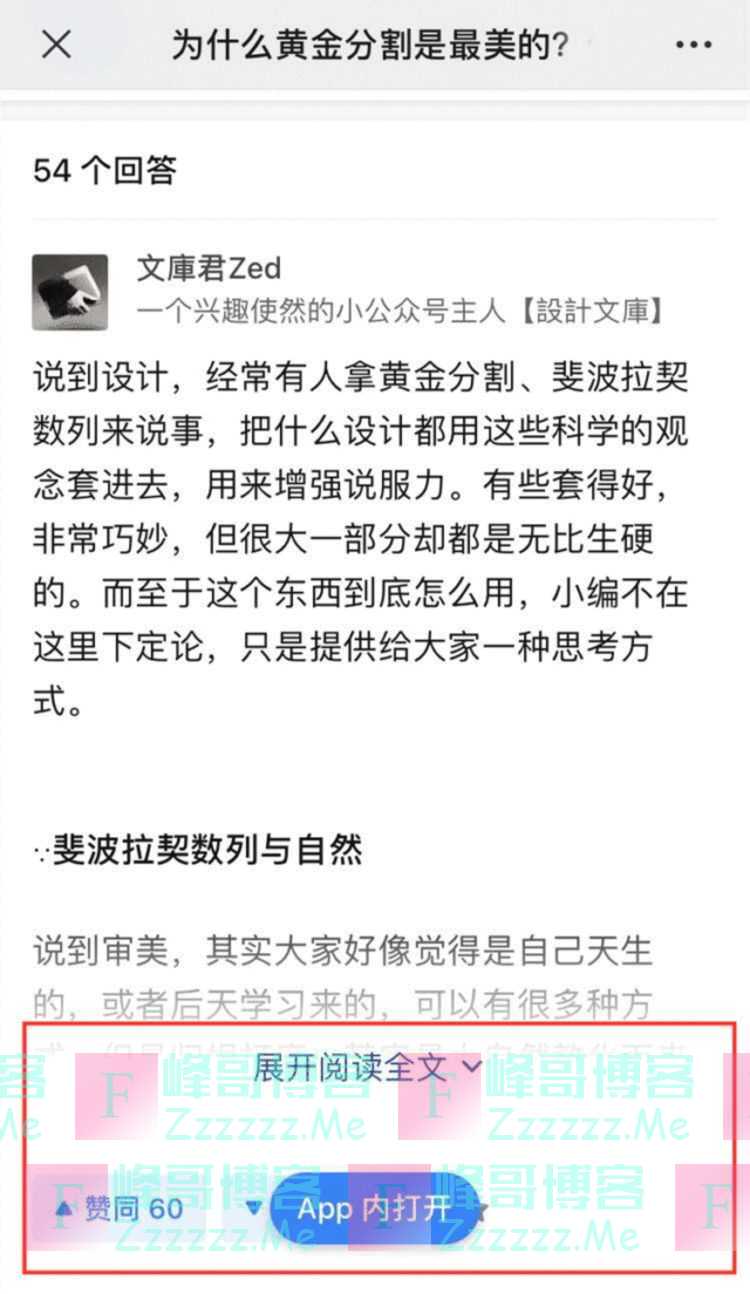Upvote the answer via 赞同 60

(120, 1208)
